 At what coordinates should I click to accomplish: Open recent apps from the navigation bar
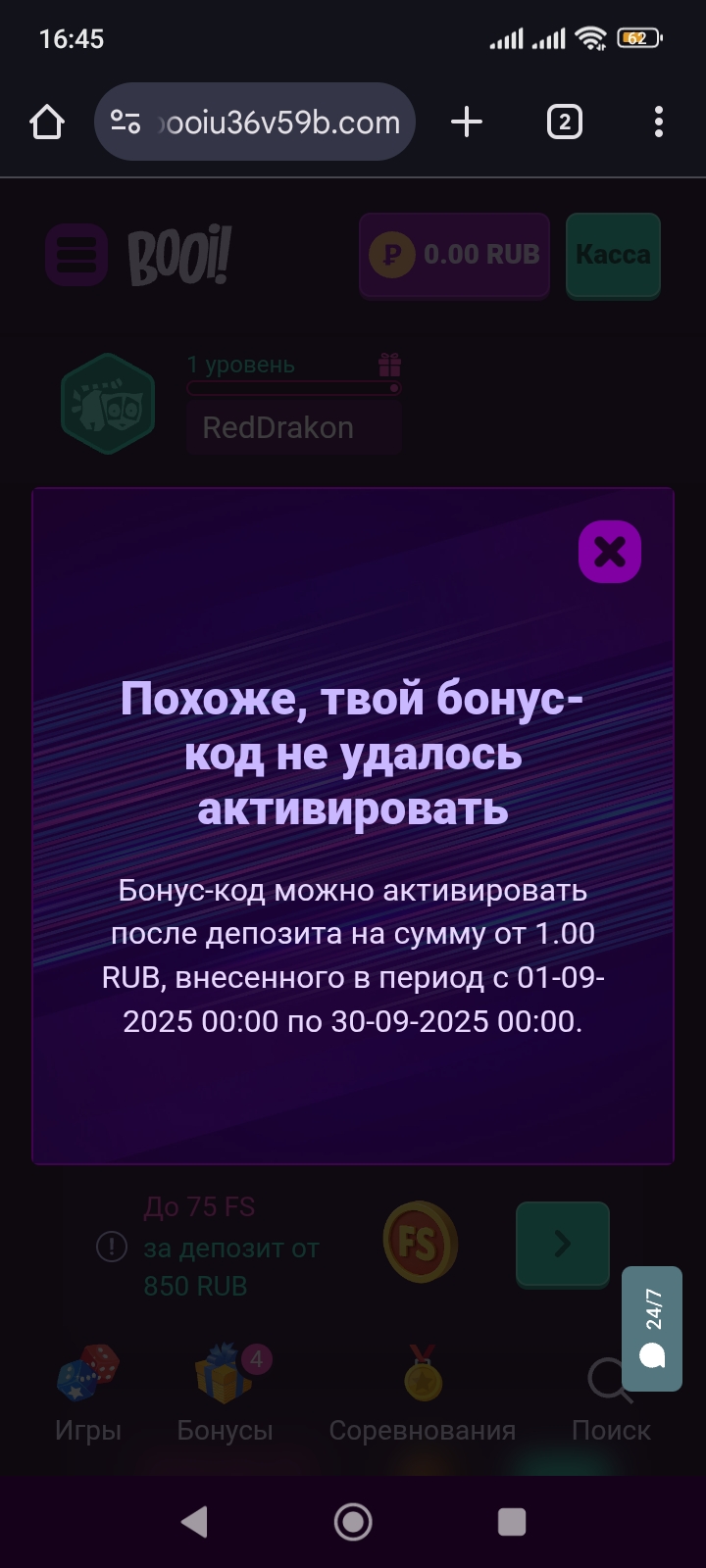click(512, 1521)
